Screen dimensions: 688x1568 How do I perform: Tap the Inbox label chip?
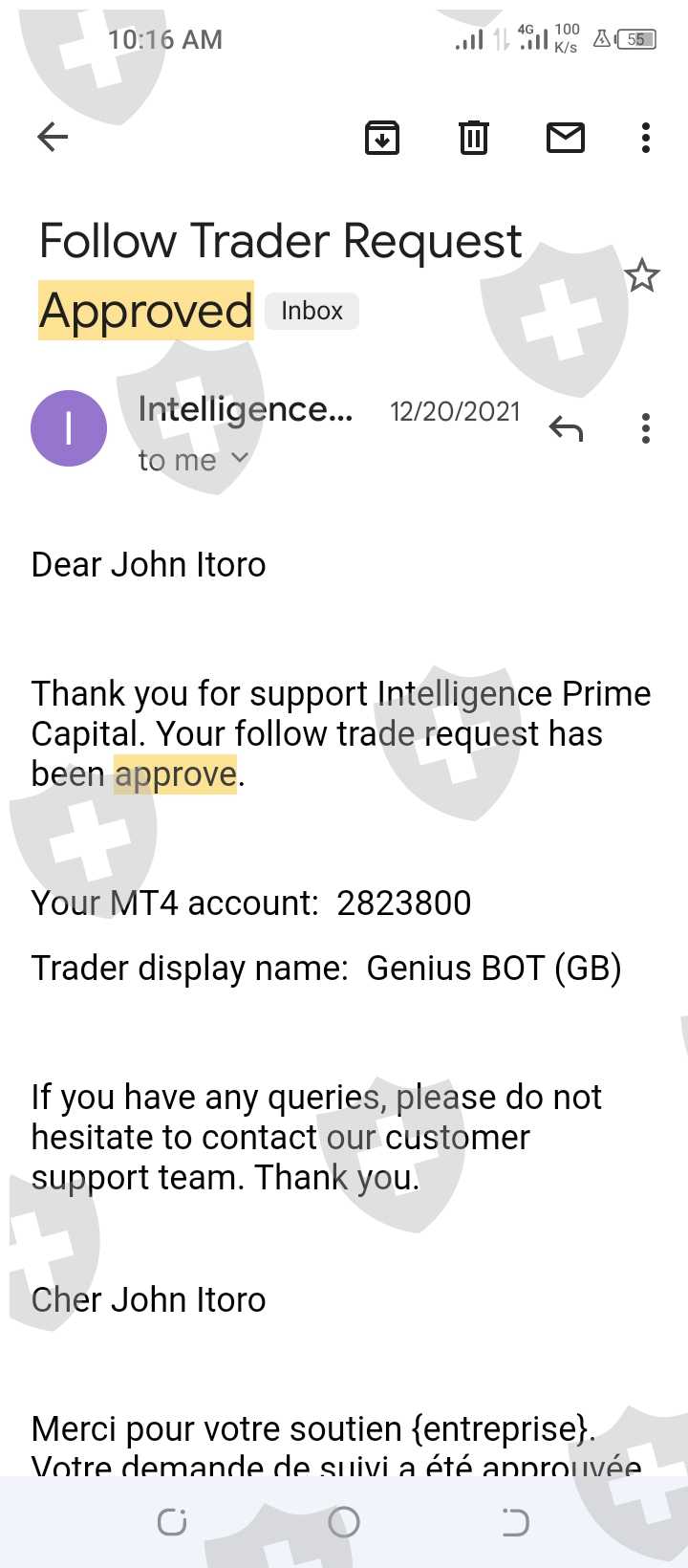[x=312, y=311]
